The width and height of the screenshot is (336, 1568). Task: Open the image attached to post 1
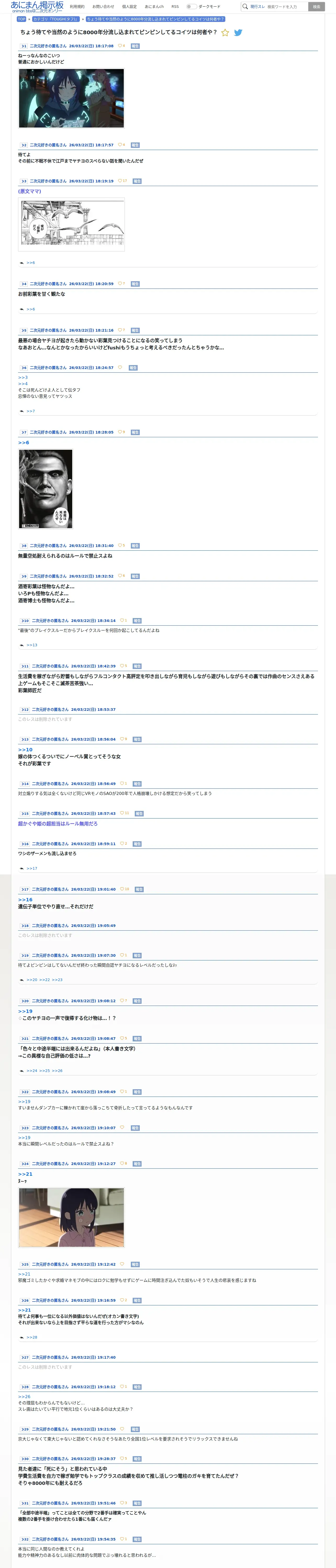(x=71, y=98)
